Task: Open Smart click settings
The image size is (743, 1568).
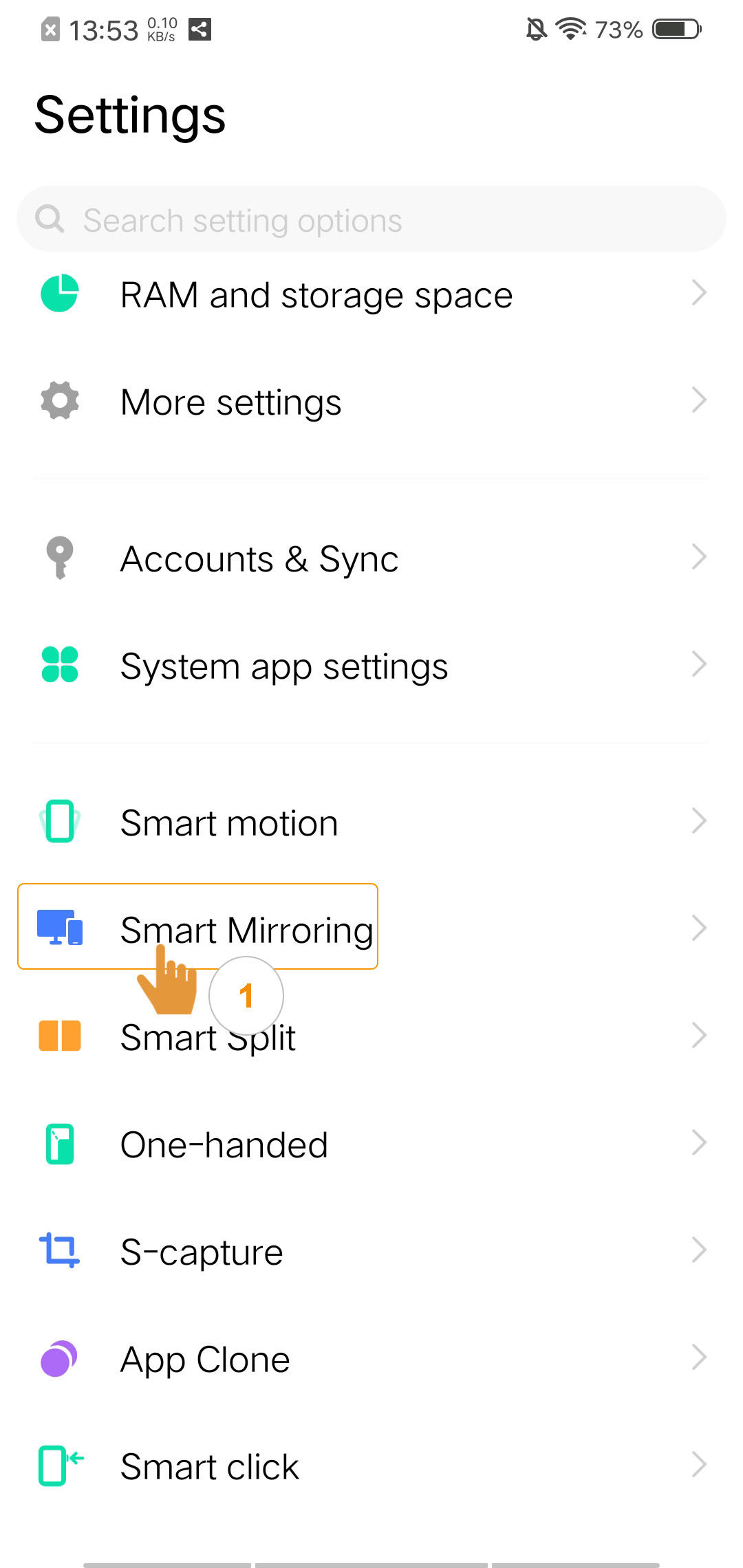Action: click(x=371, y=1466)
